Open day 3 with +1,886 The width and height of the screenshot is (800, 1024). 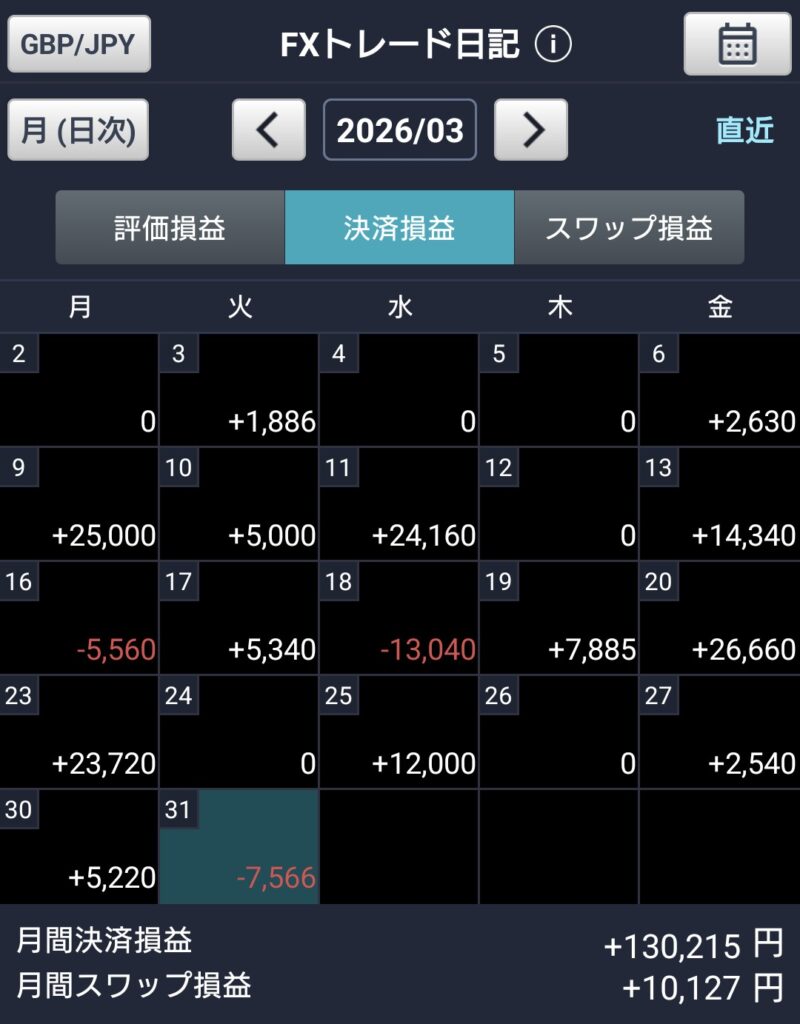(x=239, y=390)
